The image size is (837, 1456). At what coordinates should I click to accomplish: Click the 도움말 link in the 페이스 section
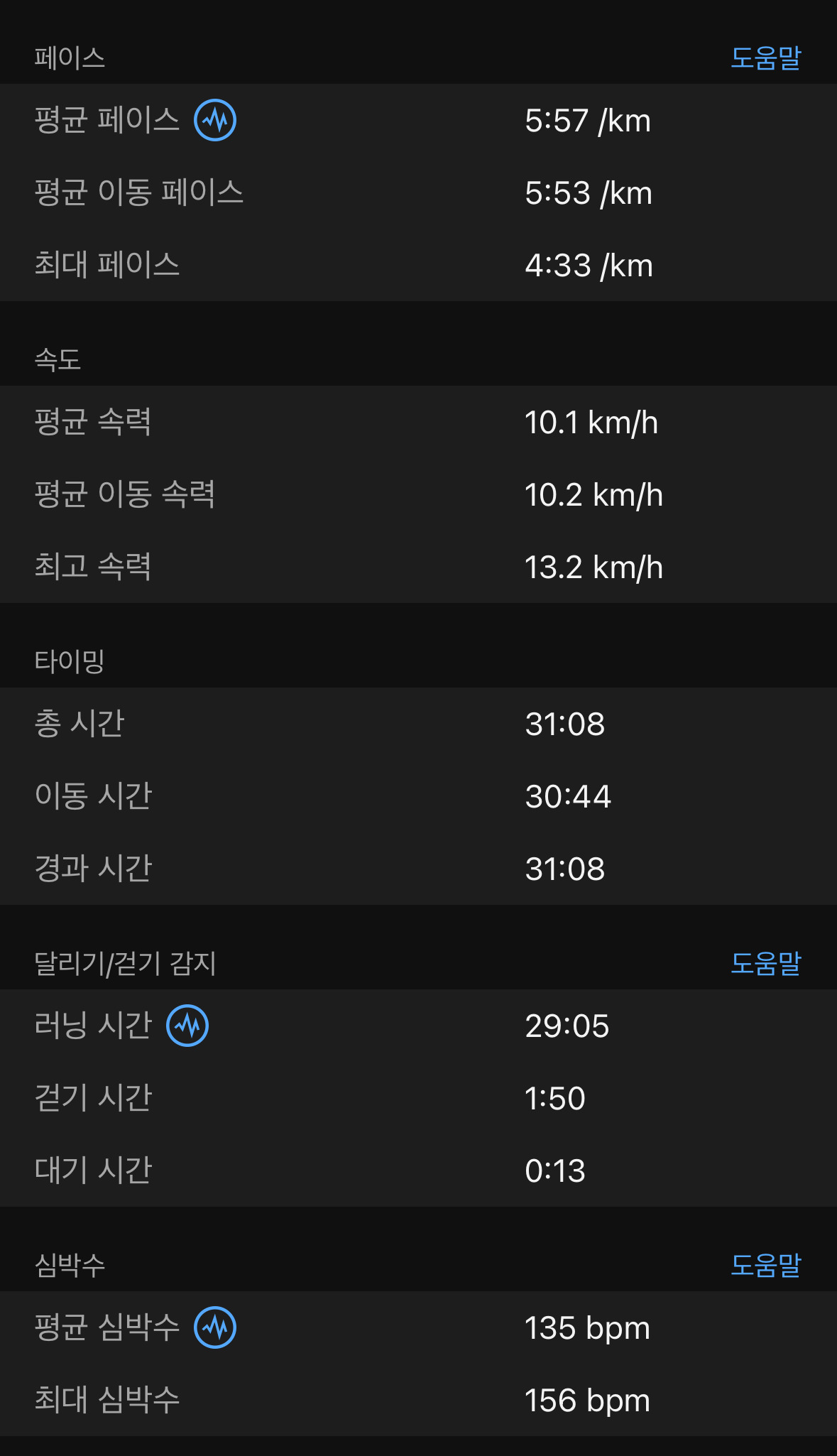point(767,59)
